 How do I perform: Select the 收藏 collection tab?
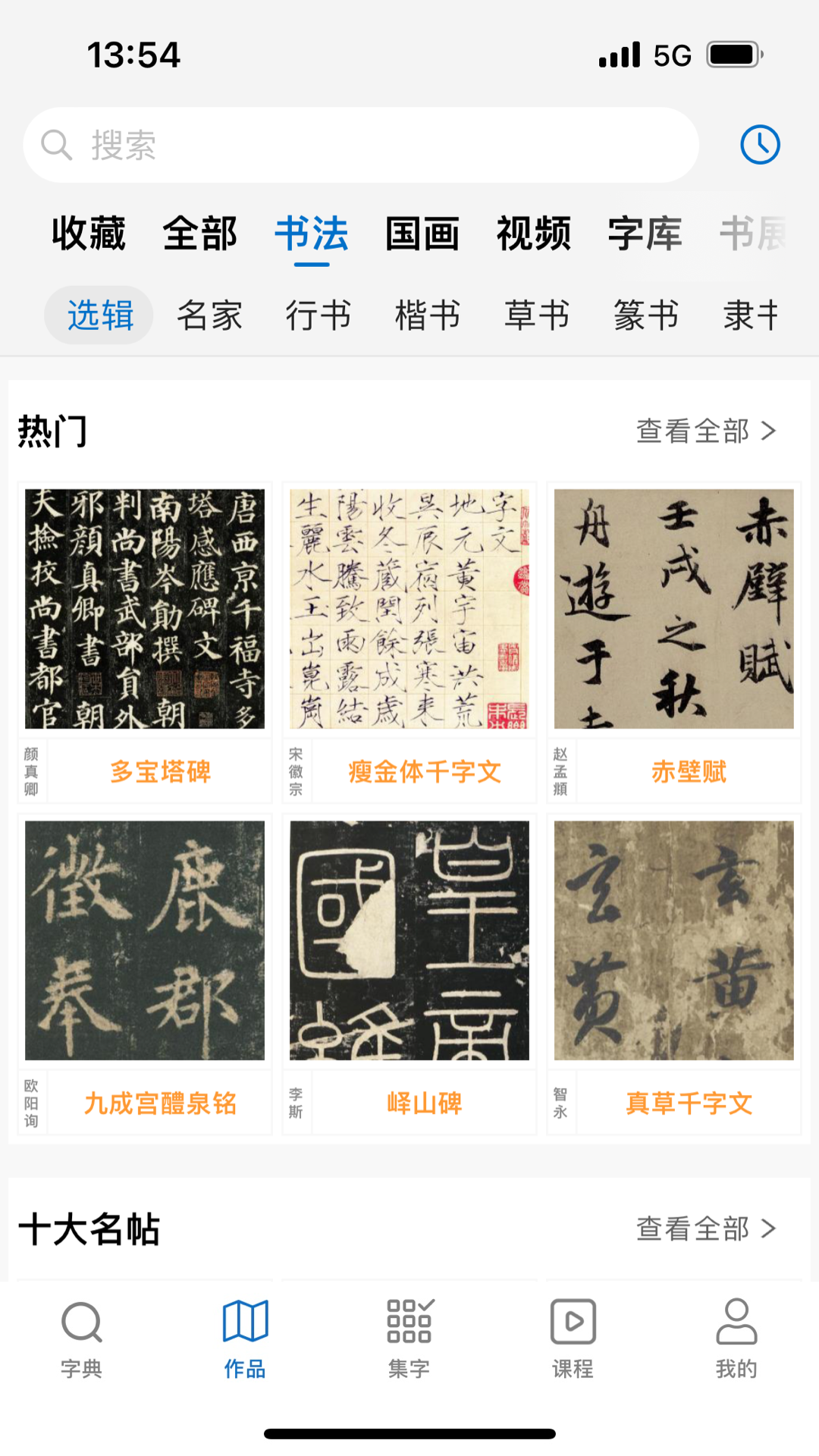(89, 235)
